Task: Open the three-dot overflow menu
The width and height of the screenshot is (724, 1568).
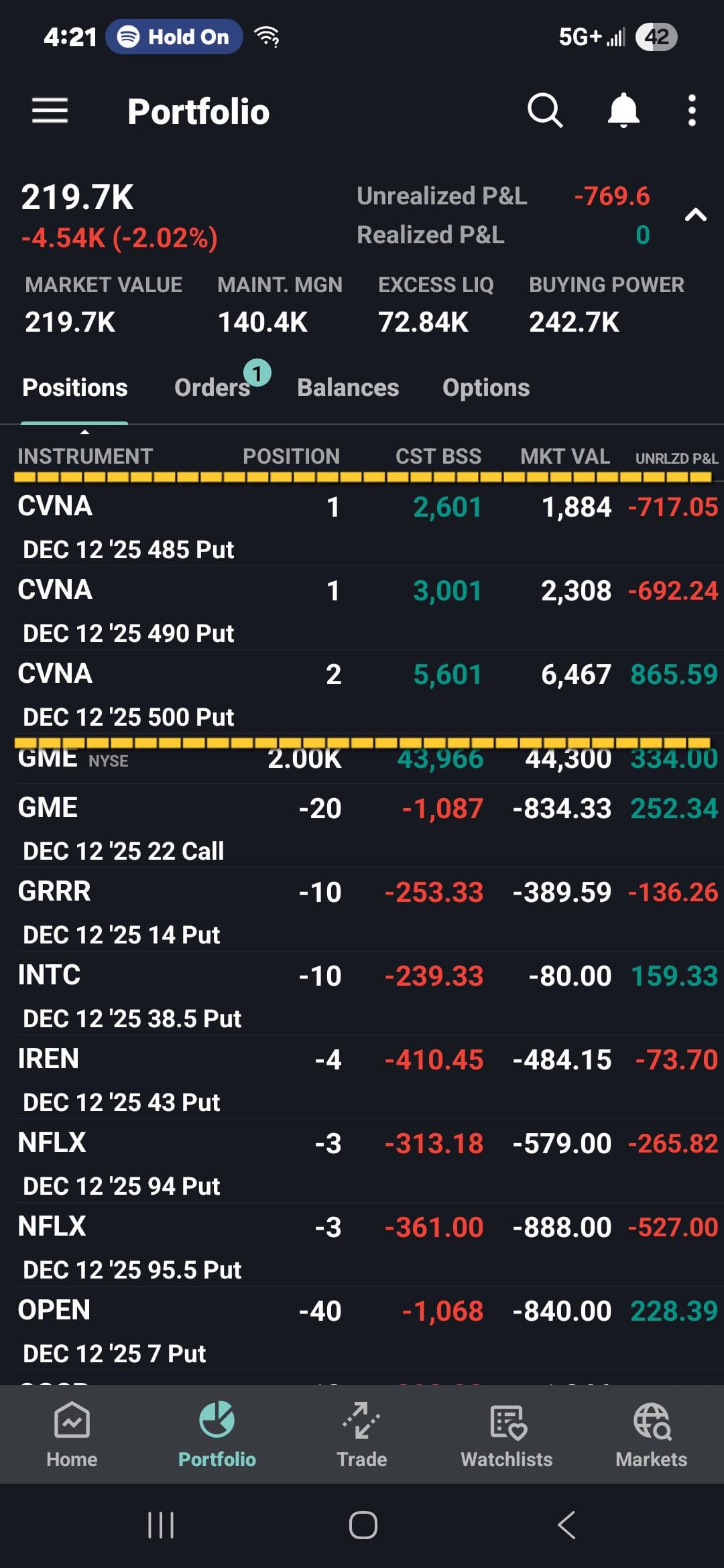Action: (x=692, y=111)
